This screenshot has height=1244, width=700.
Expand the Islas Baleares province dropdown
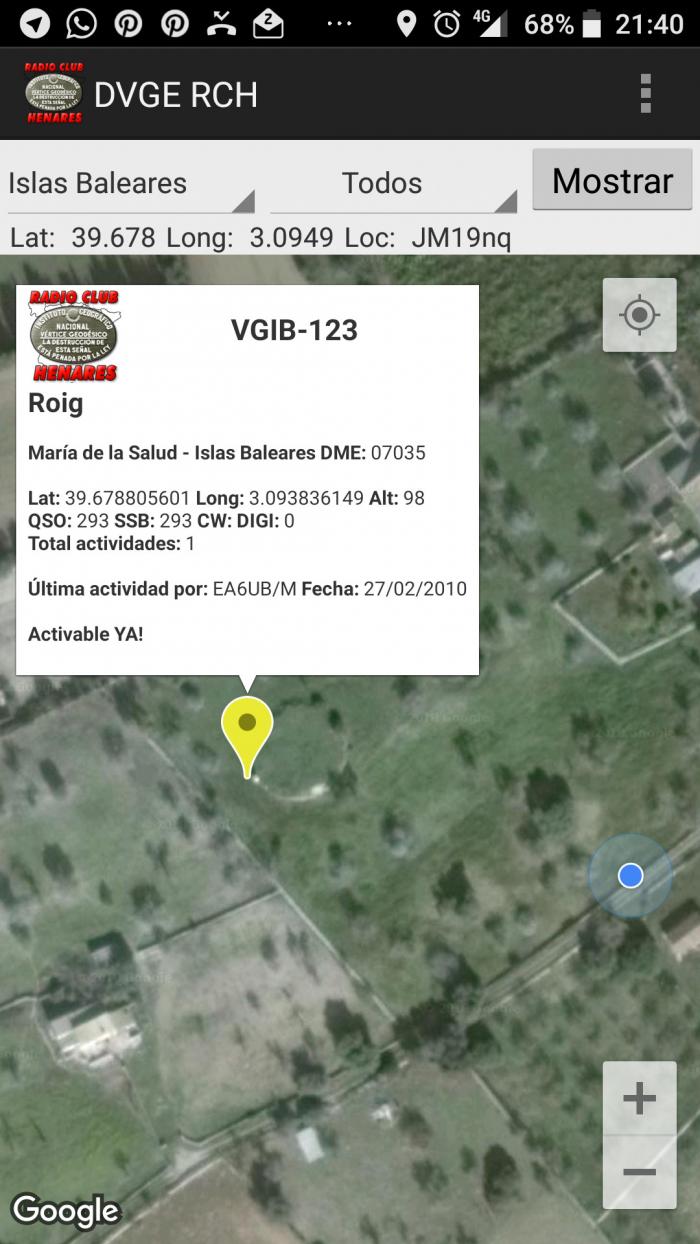point(131,184)
